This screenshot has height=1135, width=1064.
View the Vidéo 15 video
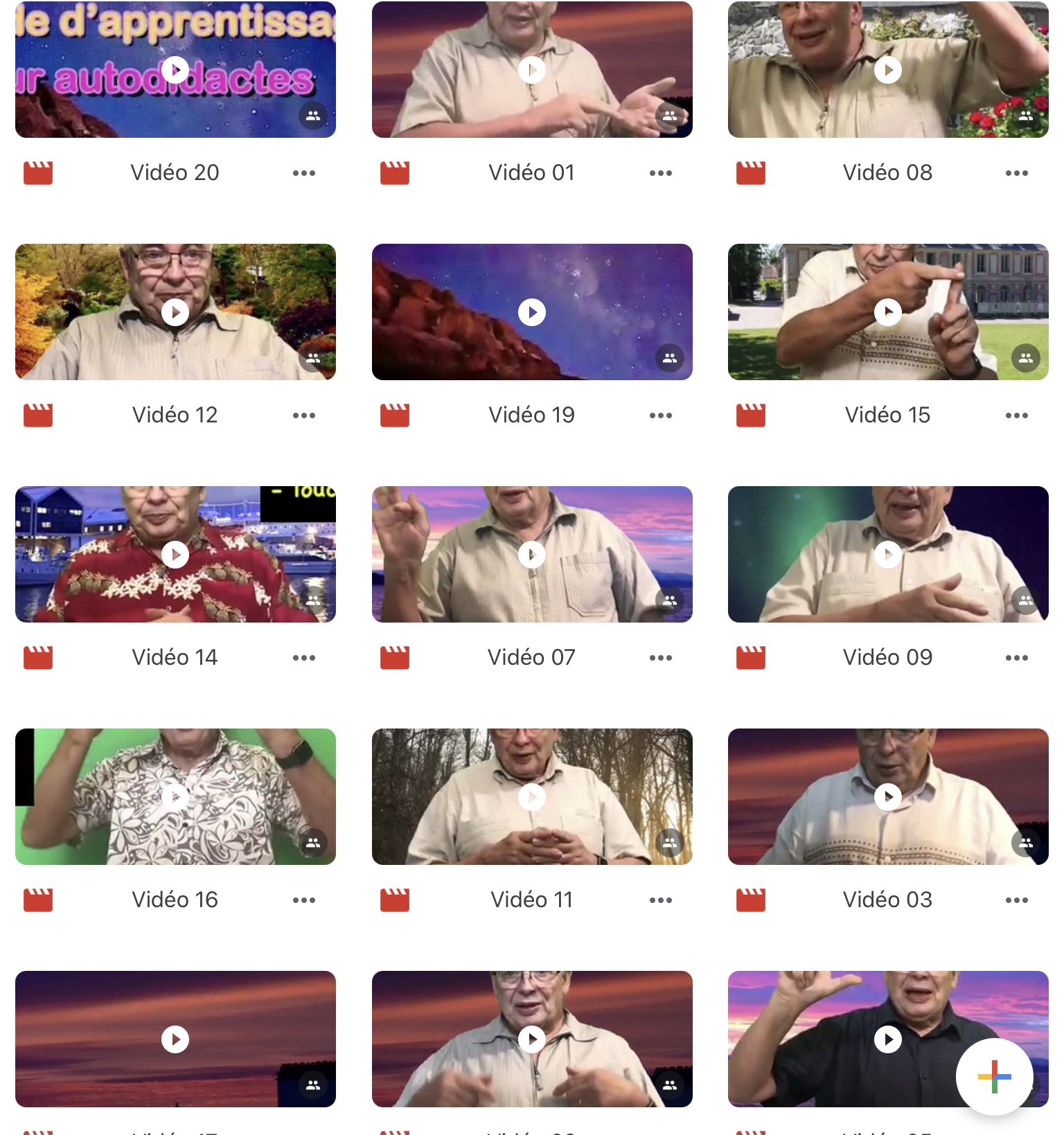(888, 312)
